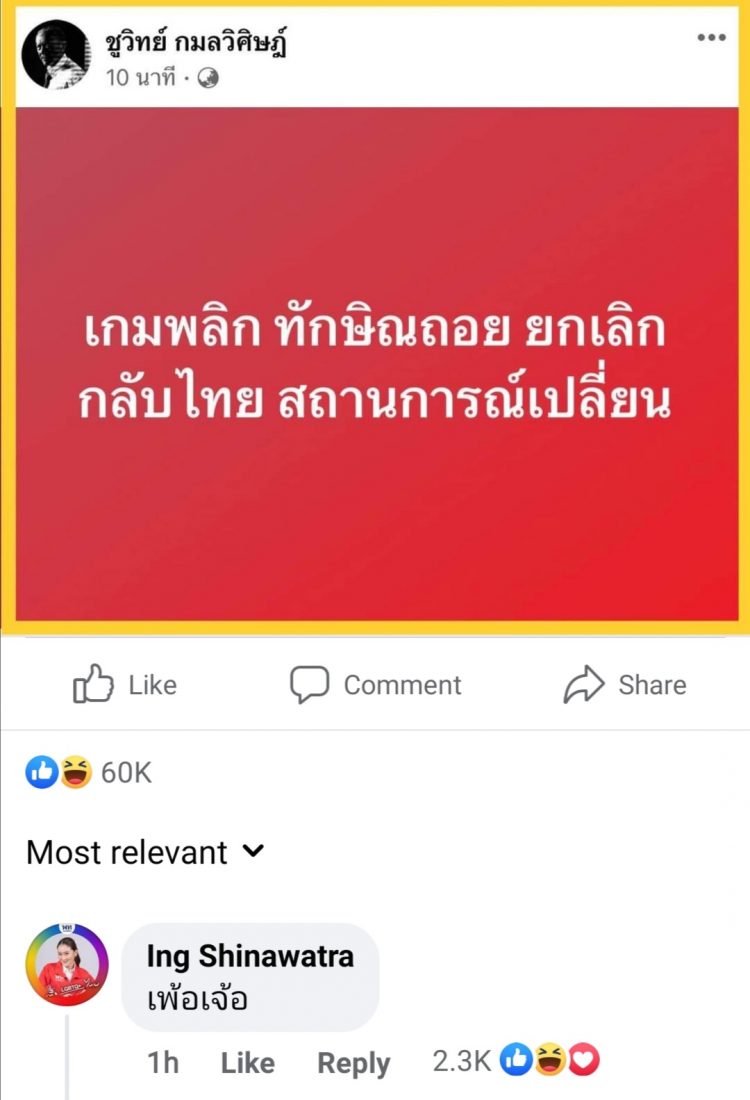Screen dimensions: 750x1100
Task: Open the red text post
Action: coord(375,365)
